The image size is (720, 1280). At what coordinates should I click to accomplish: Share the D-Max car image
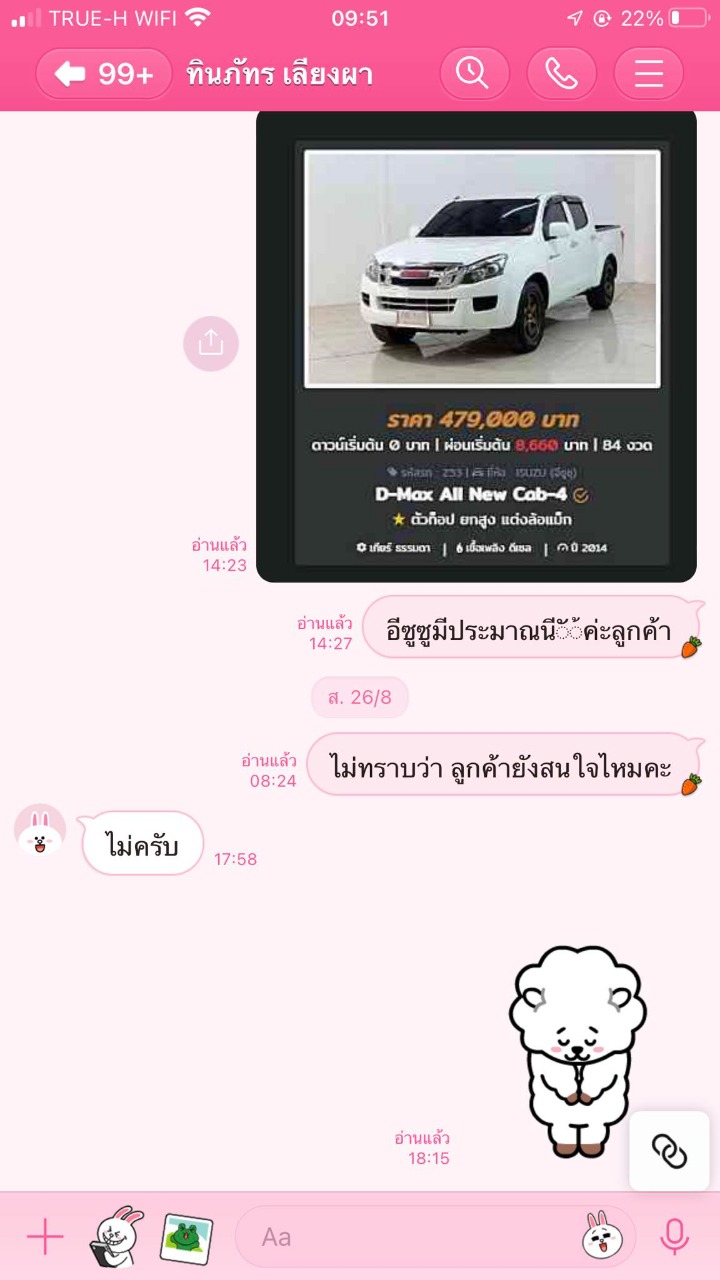(x=211, y=343)
